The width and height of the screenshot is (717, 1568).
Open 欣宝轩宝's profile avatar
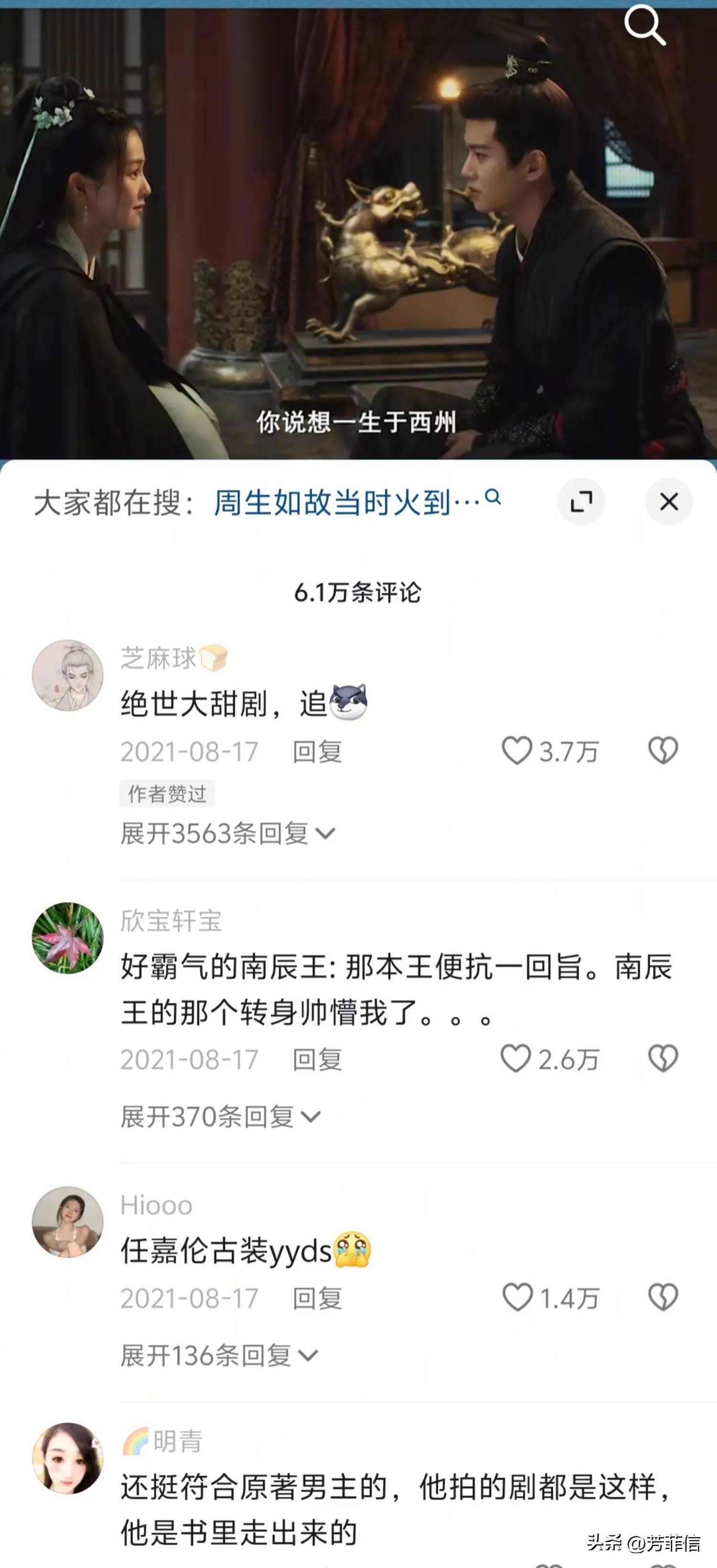tap(67, 938)
